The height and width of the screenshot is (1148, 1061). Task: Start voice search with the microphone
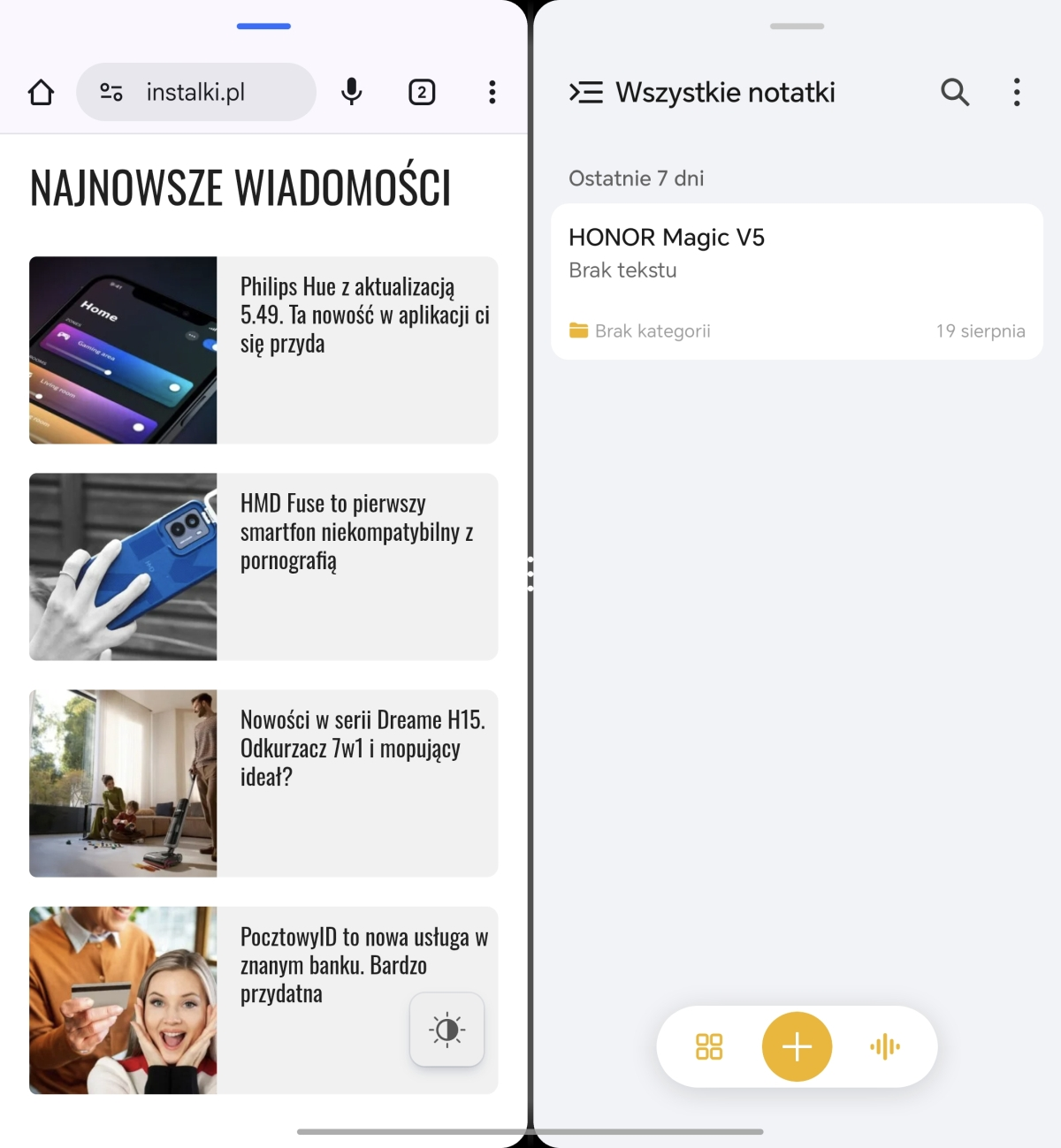pos(352,92)
